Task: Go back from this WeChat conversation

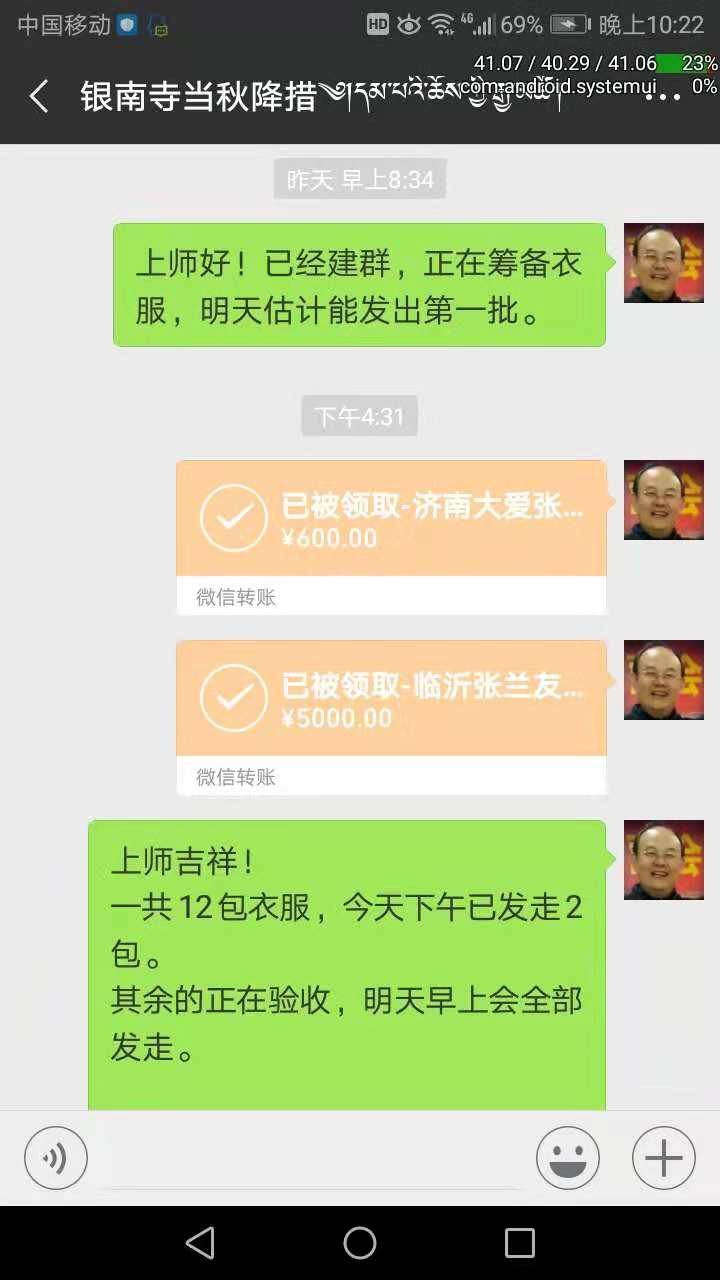Action: (39, 97)
